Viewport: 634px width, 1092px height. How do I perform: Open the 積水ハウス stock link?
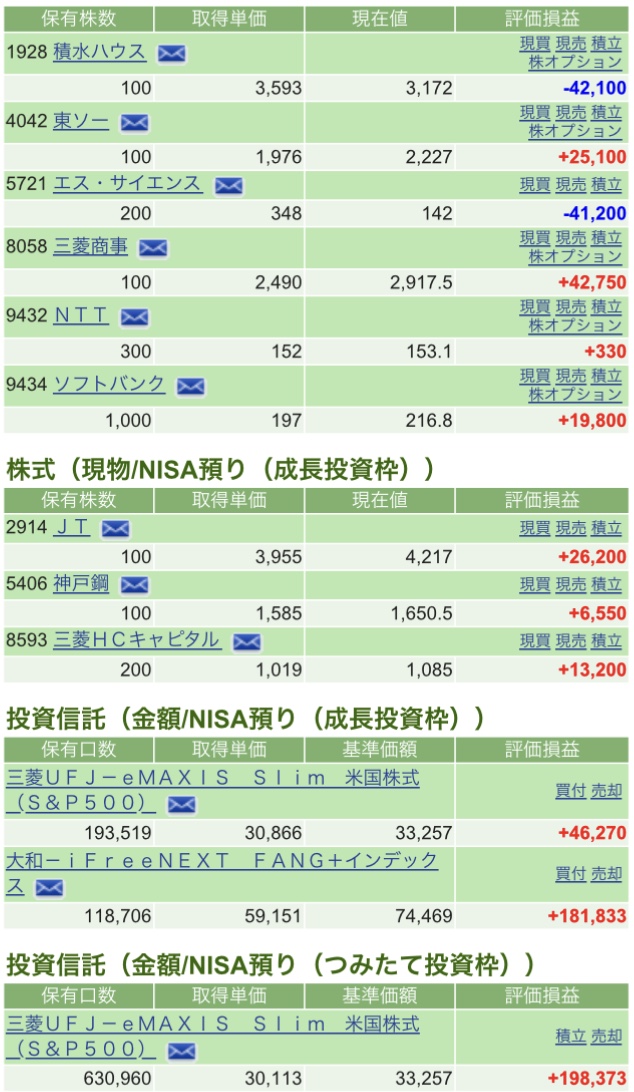pos(100,52)
